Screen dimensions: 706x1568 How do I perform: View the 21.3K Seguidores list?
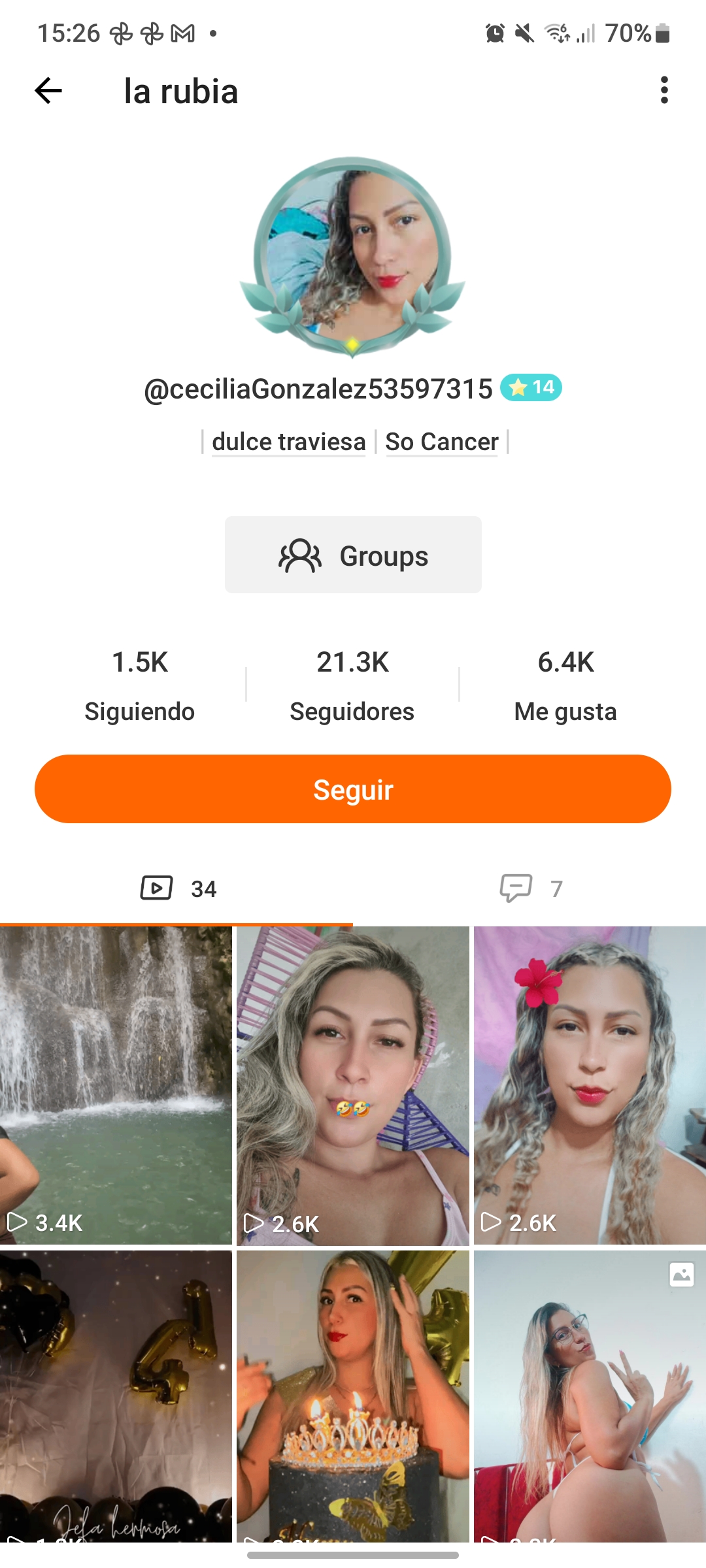(x=352, y=685)
